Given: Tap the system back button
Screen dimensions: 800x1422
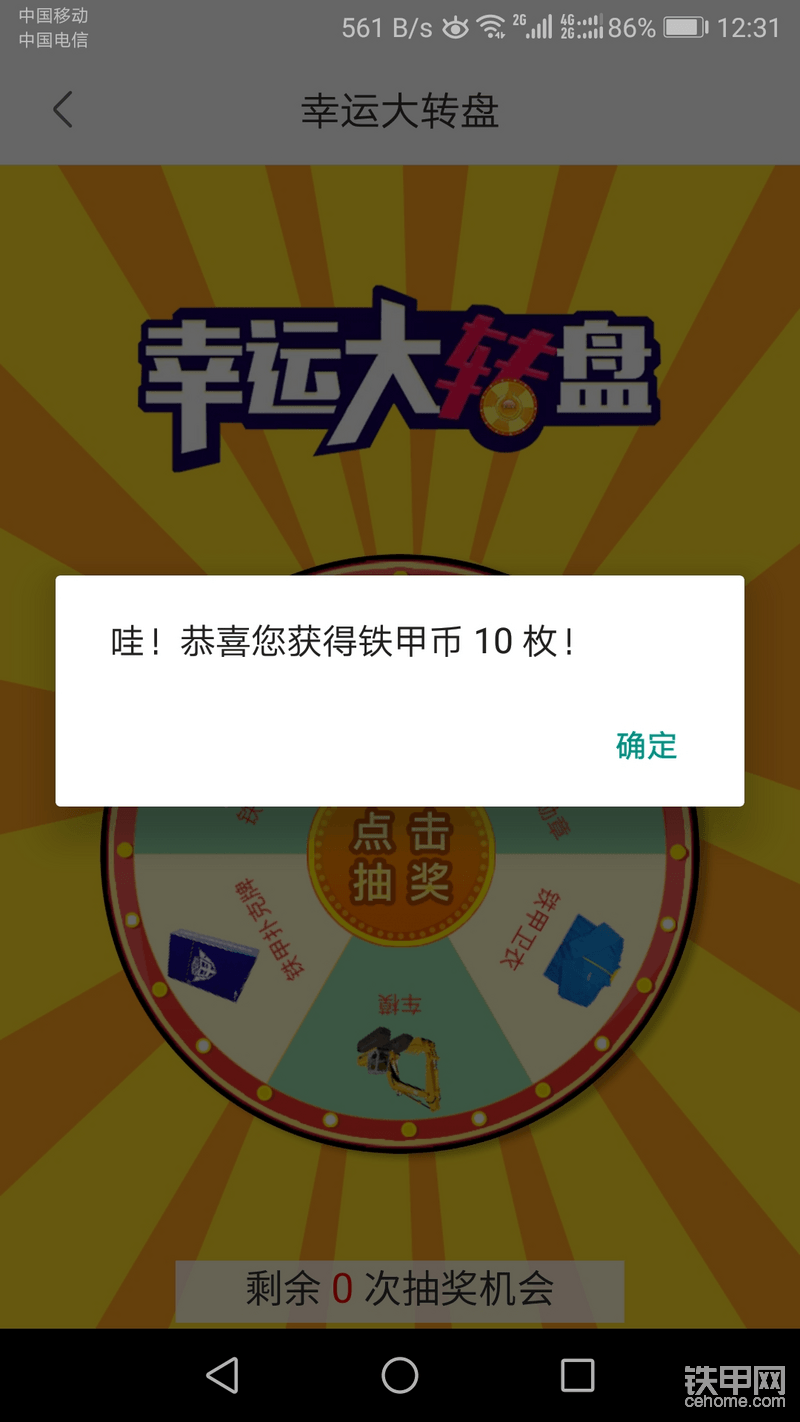Looking at the screenshot, I should tap(222, 1376).
